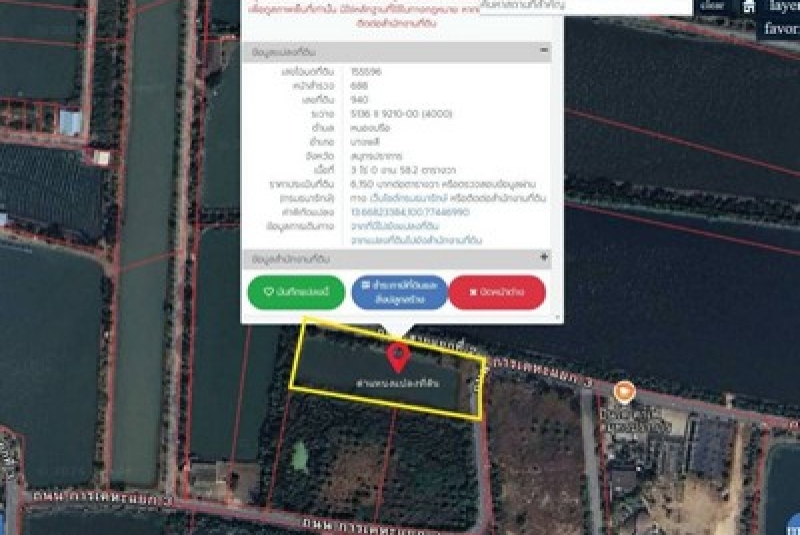Close the popup with the red button

497,291
